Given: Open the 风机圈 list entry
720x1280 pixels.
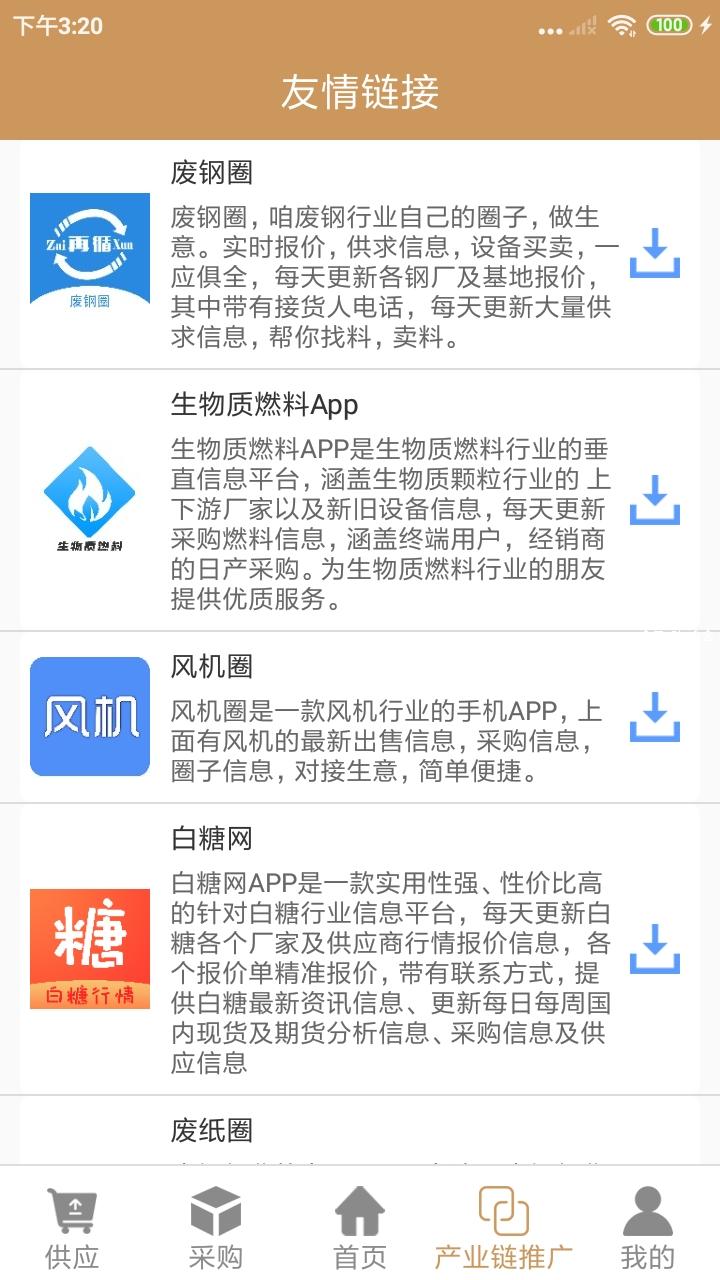Looking at the screenshot, I should 390,717.
